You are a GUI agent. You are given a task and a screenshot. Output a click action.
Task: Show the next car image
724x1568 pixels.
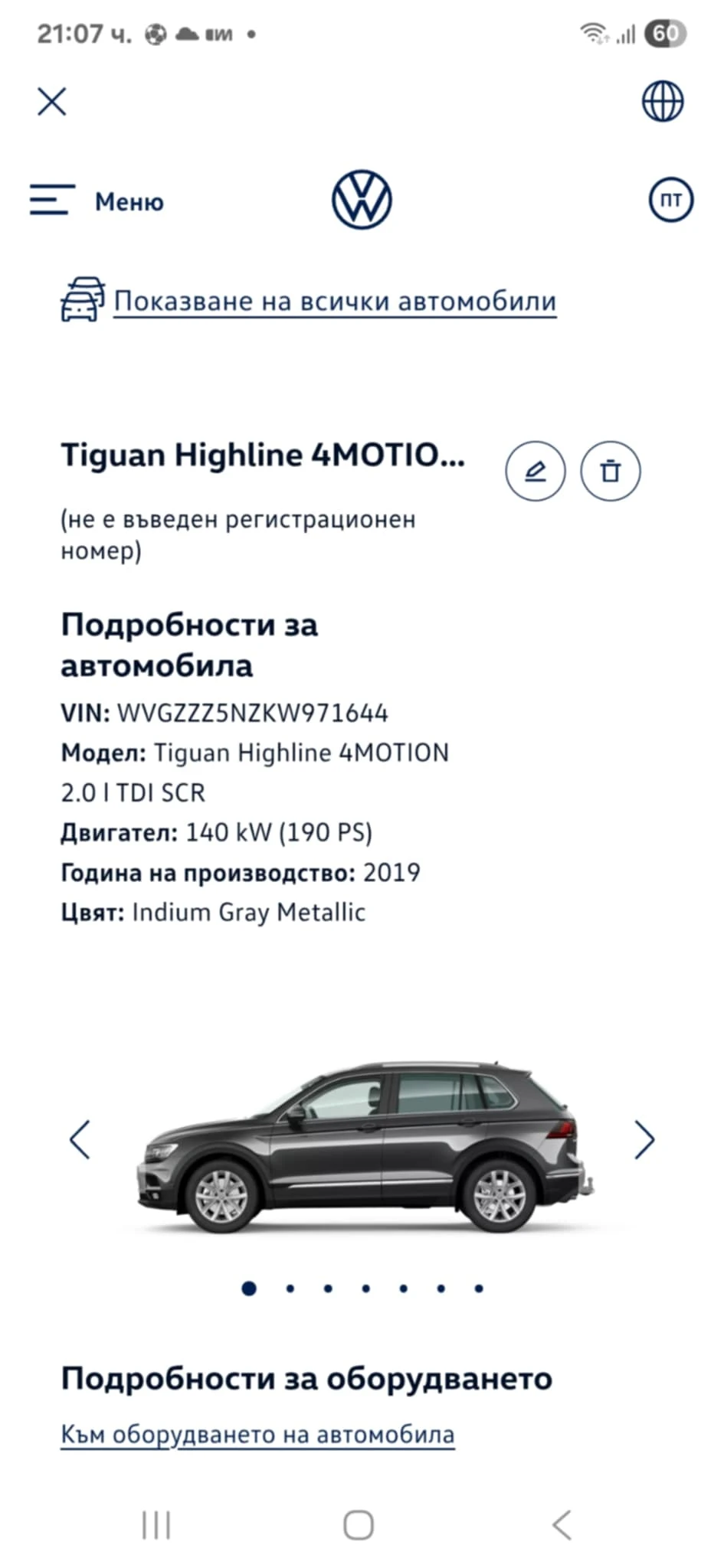(644, 1140)
